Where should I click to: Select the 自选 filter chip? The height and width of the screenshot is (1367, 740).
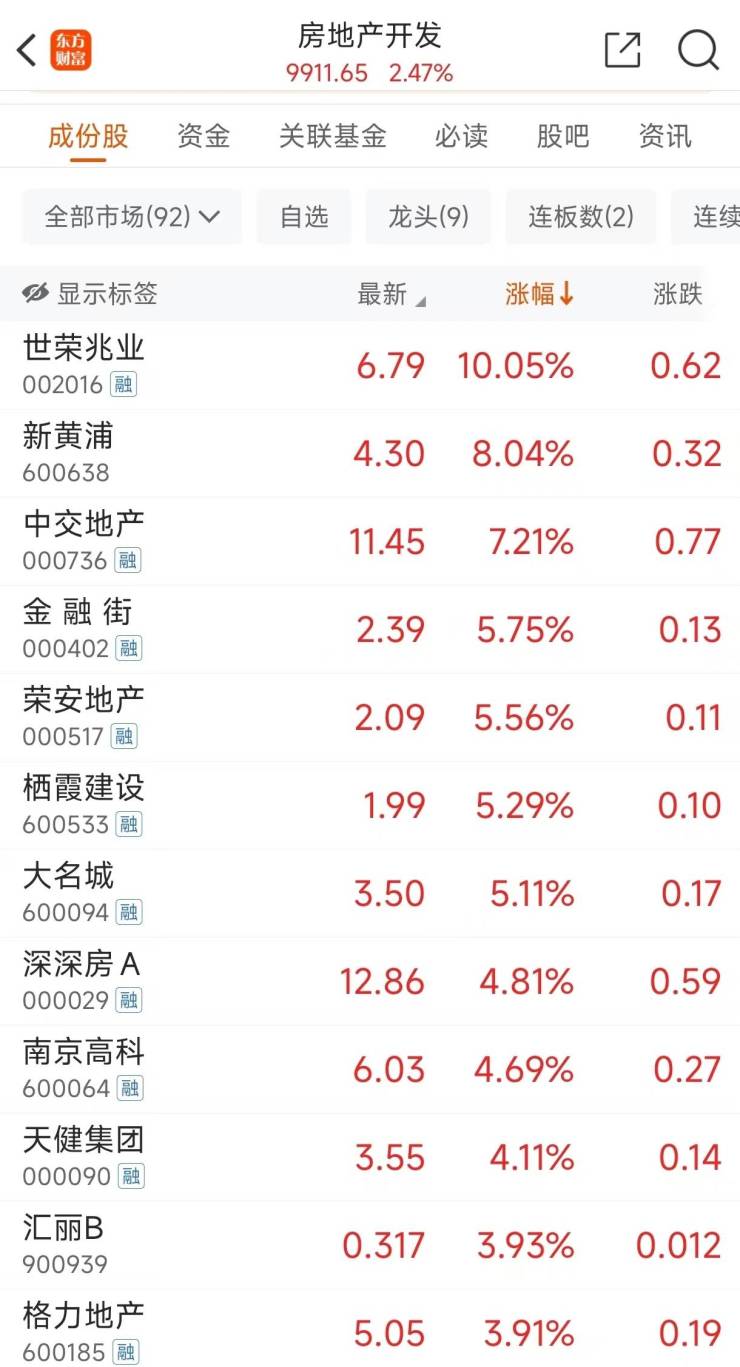(304, 217)
